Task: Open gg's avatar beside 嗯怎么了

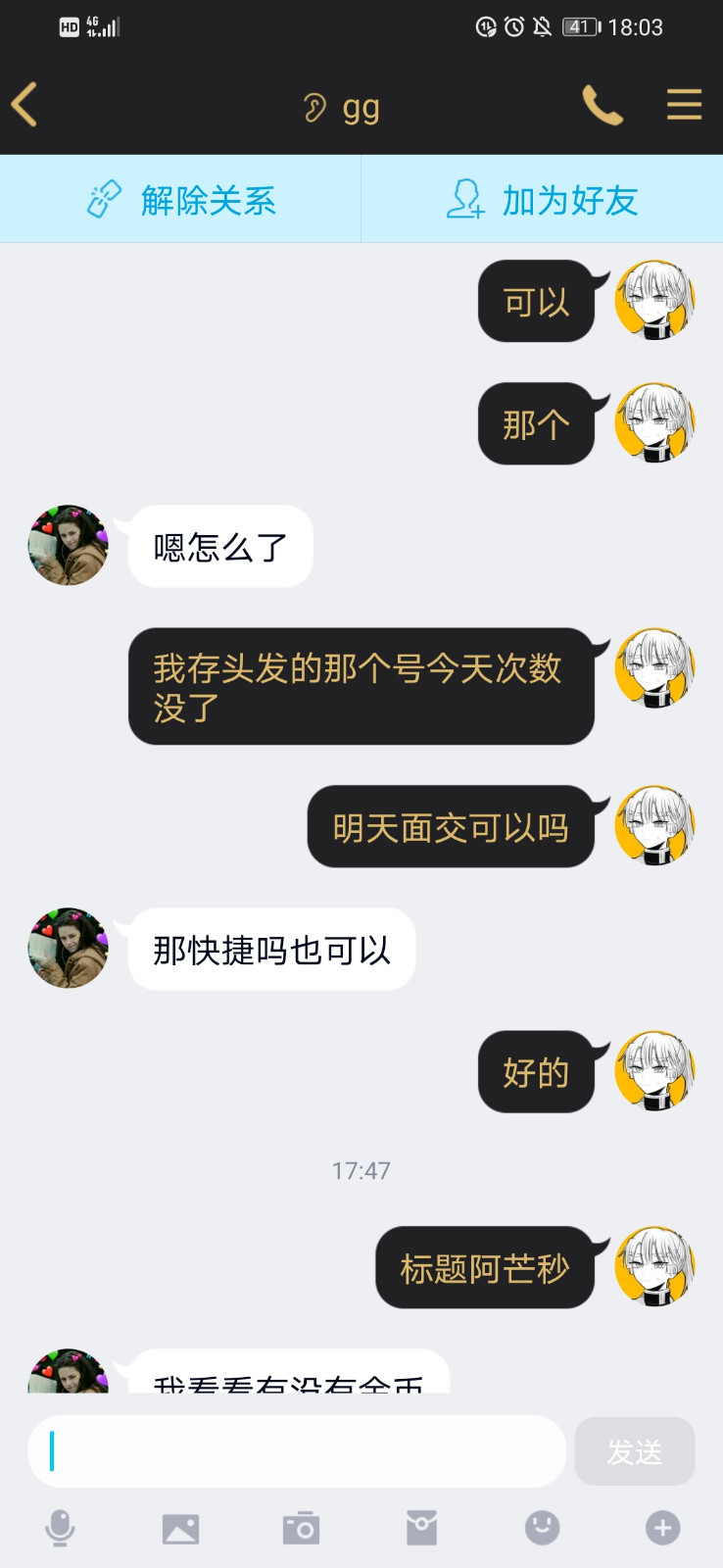Action: point(68,546)
